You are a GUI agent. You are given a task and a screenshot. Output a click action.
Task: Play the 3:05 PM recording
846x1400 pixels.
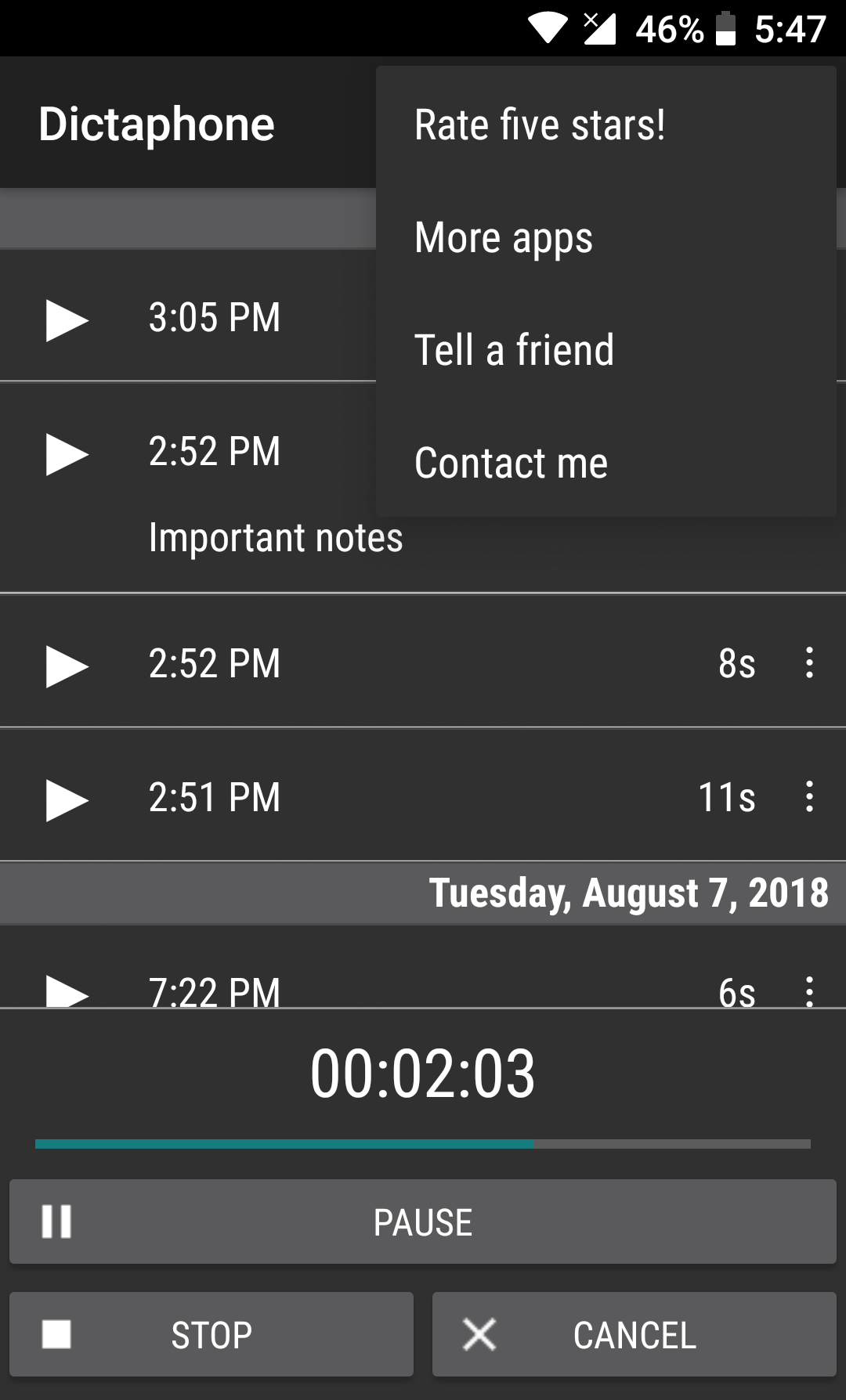click(67, 319)
